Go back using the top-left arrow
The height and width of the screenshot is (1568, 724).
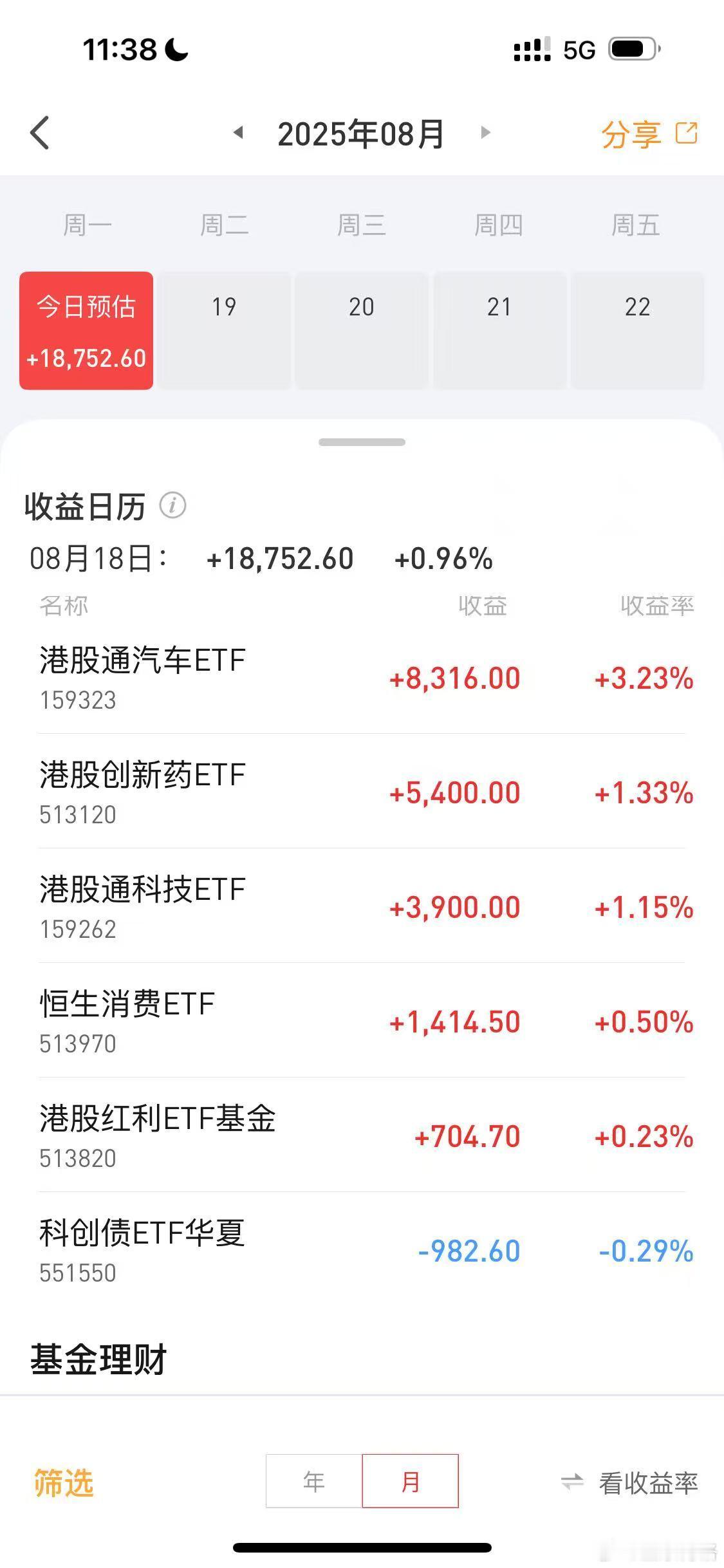[x=40, y=133]
